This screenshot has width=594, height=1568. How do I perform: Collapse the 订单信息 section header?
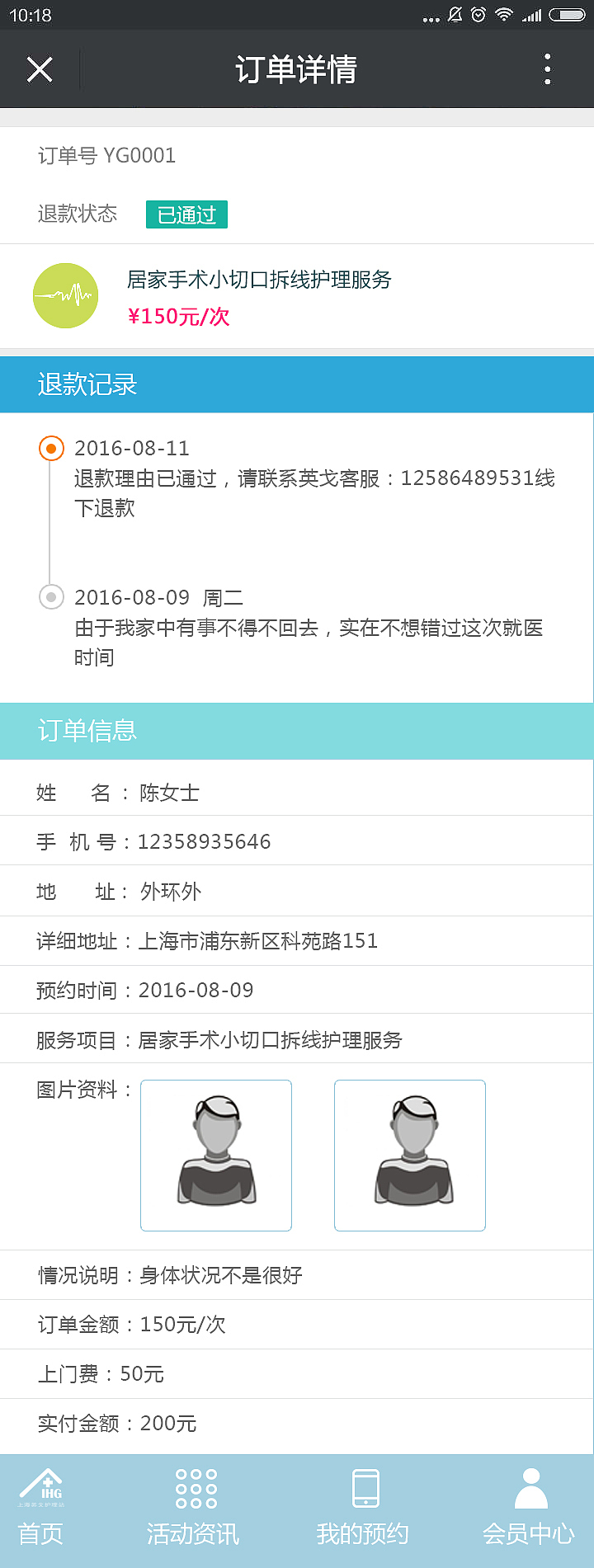(x=87, y=731)
